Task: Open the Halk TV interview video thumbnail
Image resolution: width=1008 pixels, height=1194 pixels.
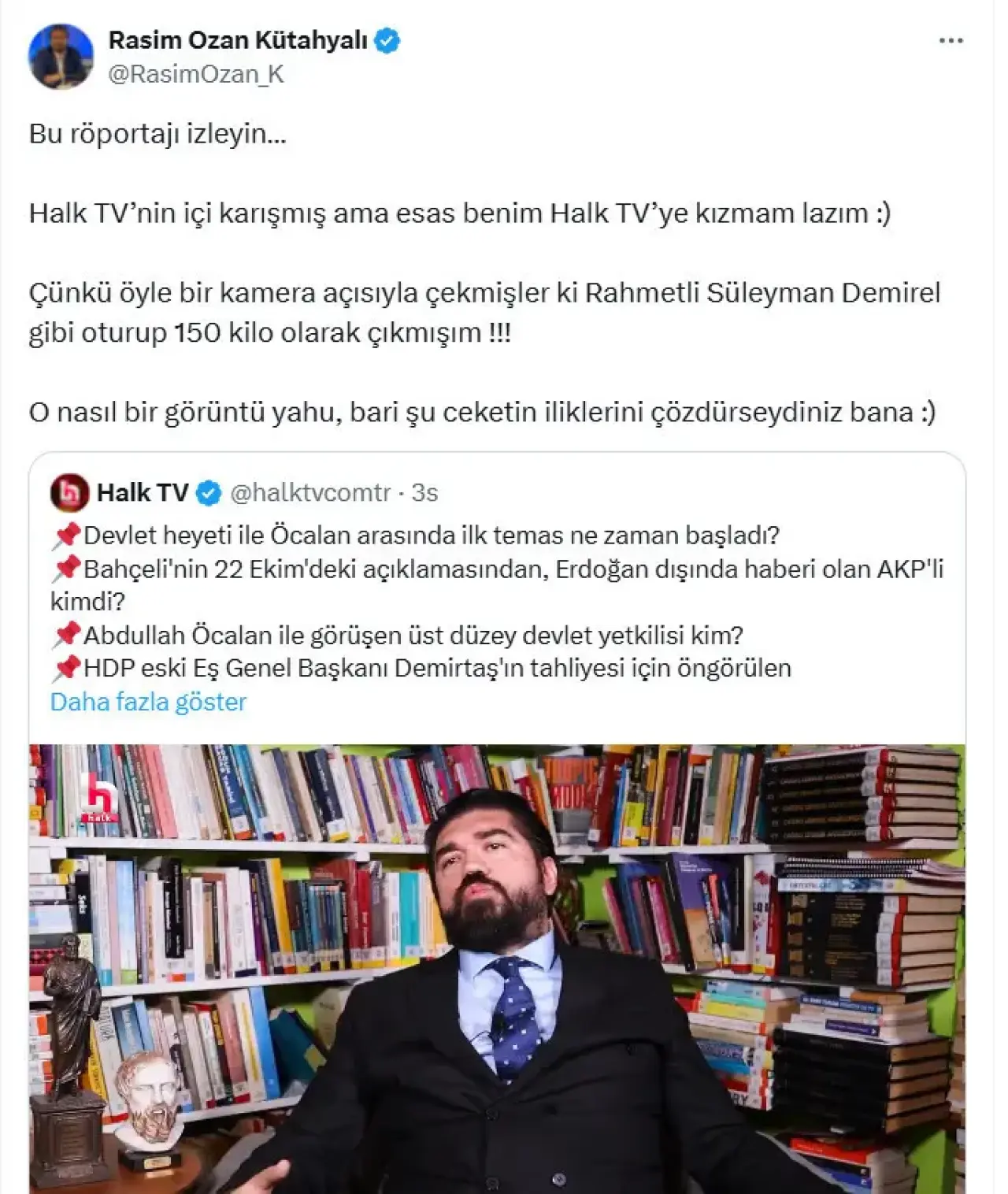Action: (497, 968)
